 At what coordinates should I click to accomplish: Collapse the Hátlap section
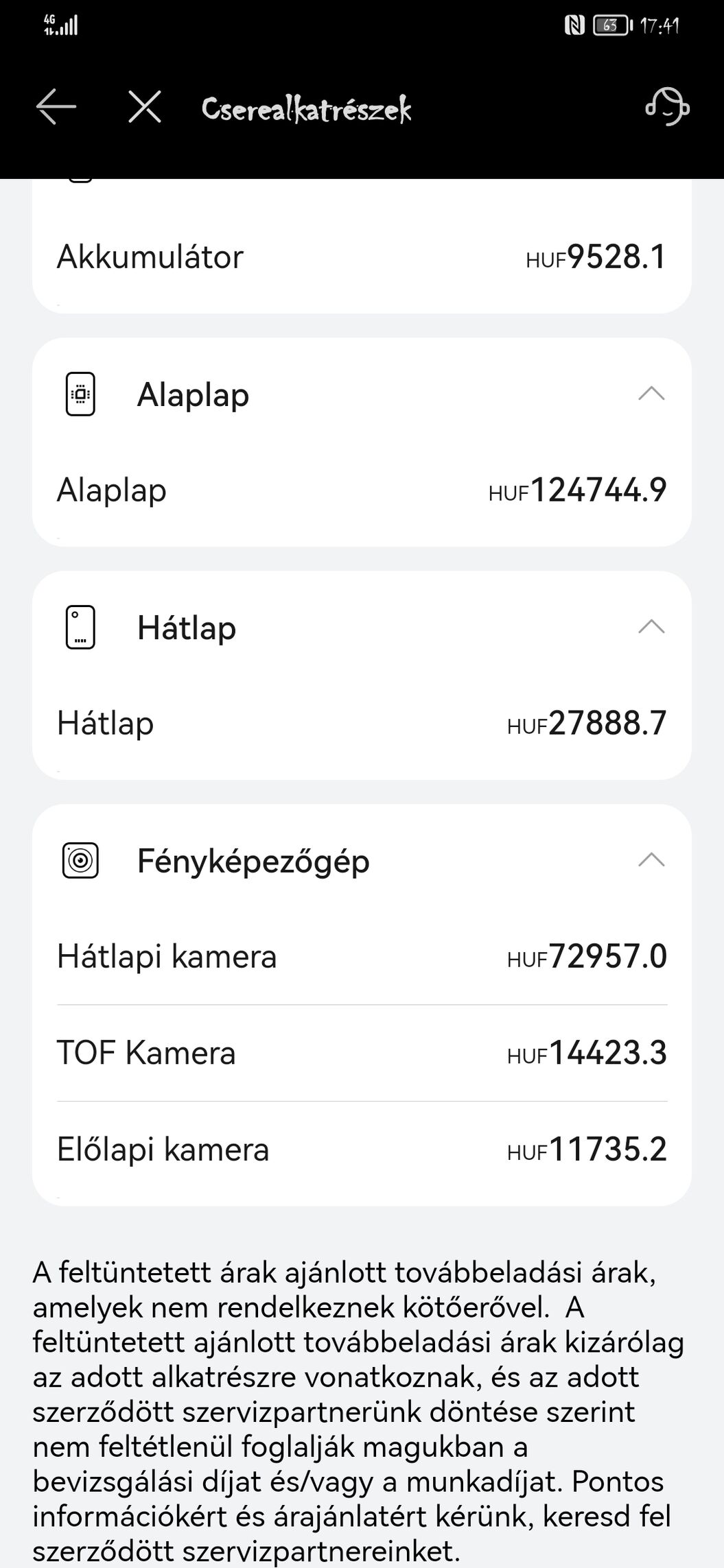coord(651,627)
